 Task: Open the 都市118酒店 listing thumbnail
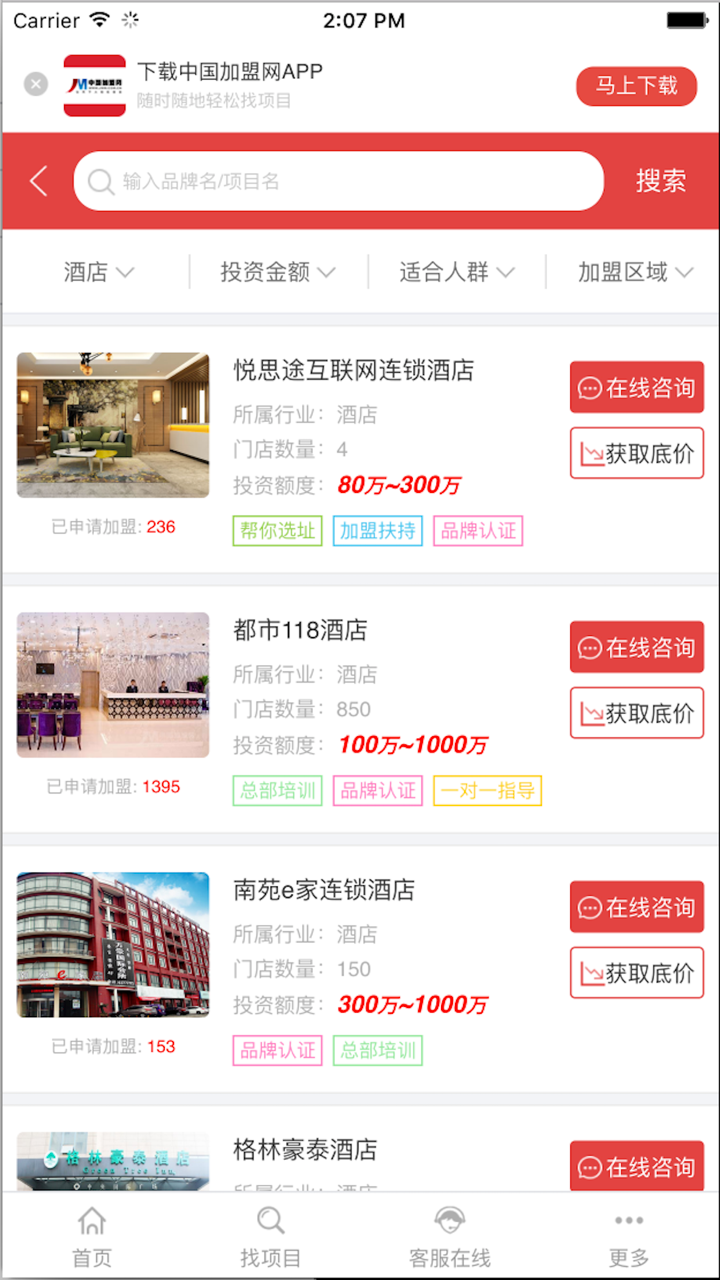click(112, 684)
